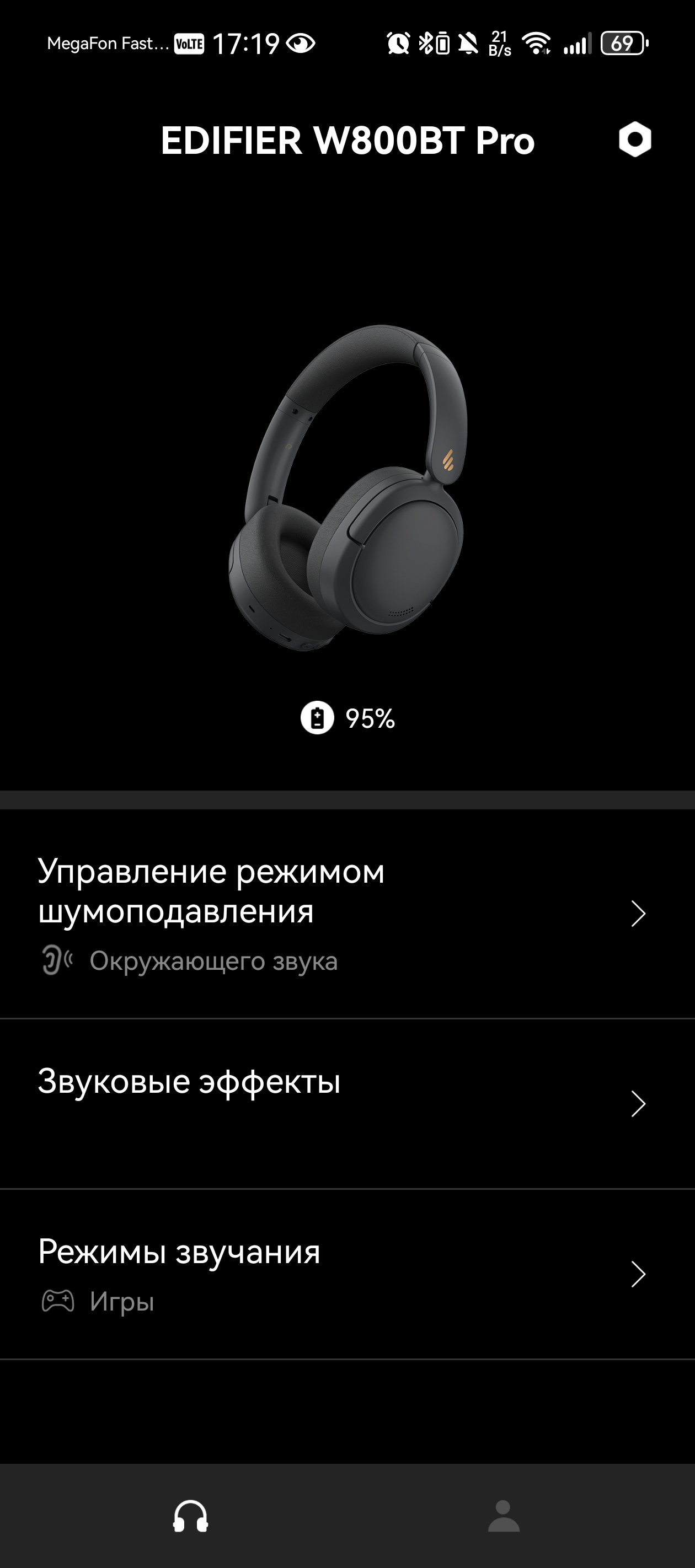Switch to the headphones tab
The height and width of the screenshot is (1568, 695).
191,1516
